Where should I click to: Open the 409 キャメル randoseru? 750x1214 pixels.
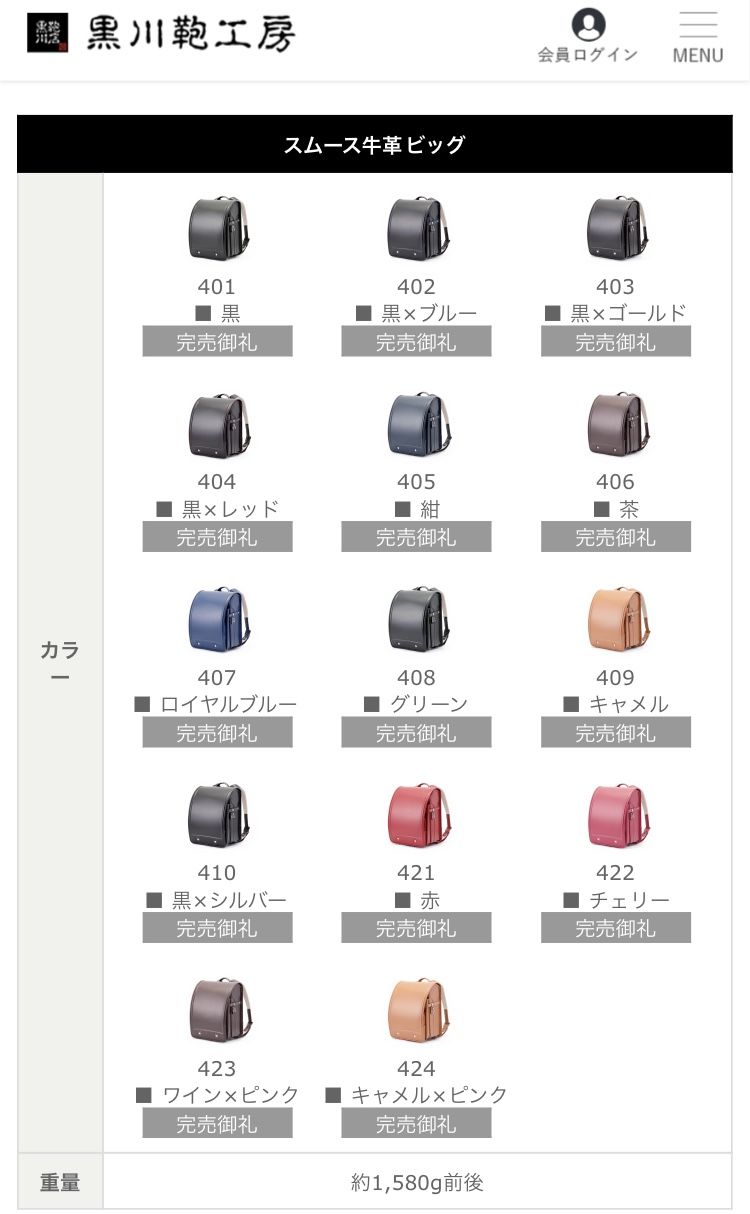(615, 620)
